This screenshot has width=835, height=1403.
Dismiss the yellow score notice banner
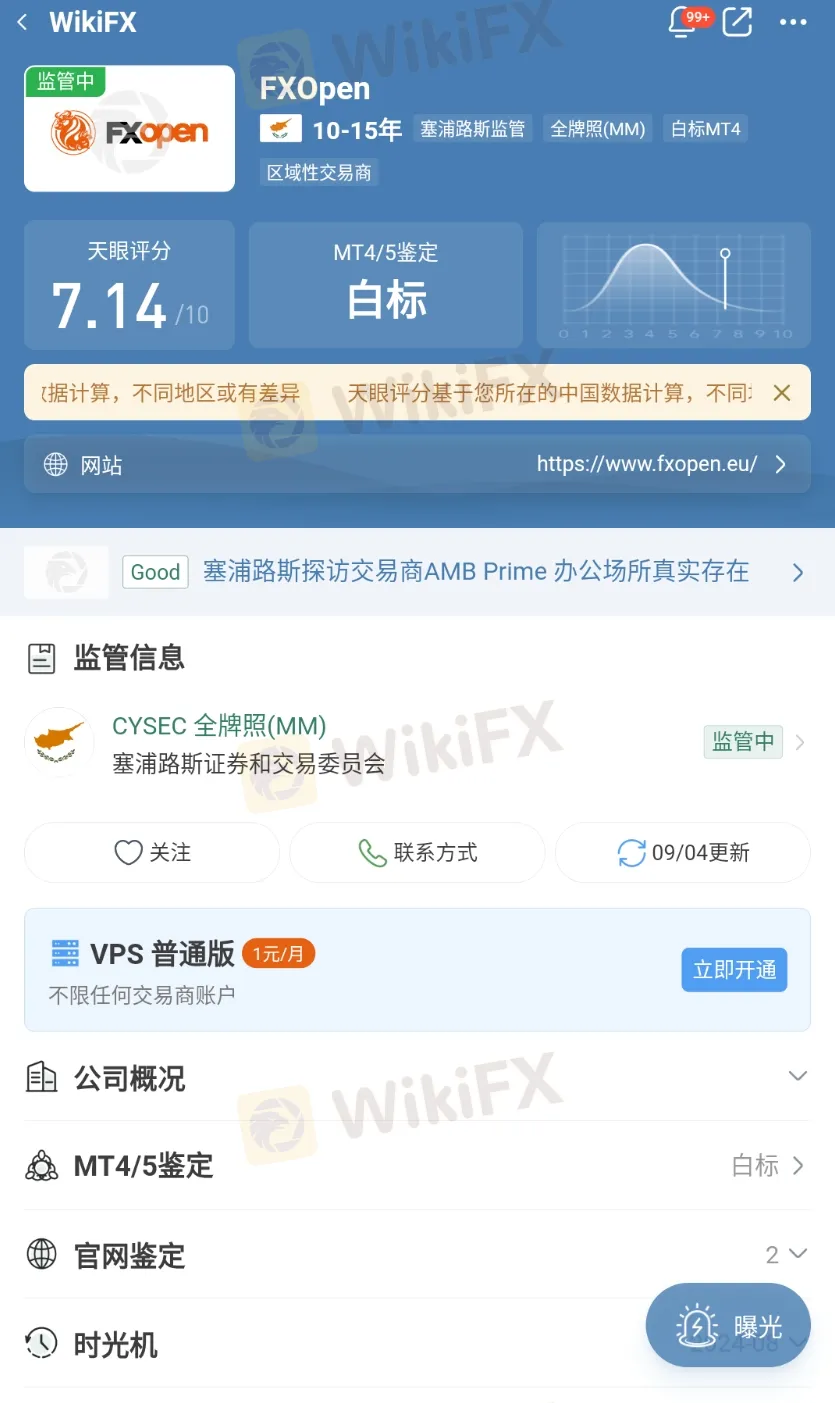[x=782, y=393]
